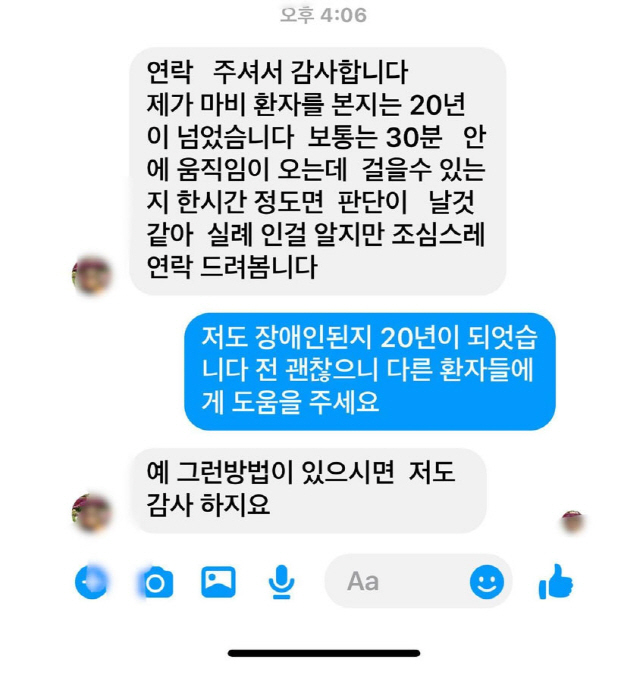Send a thumbs-up like
The width and height of the screenshot is (640, 674).
[x=556, y=581]
